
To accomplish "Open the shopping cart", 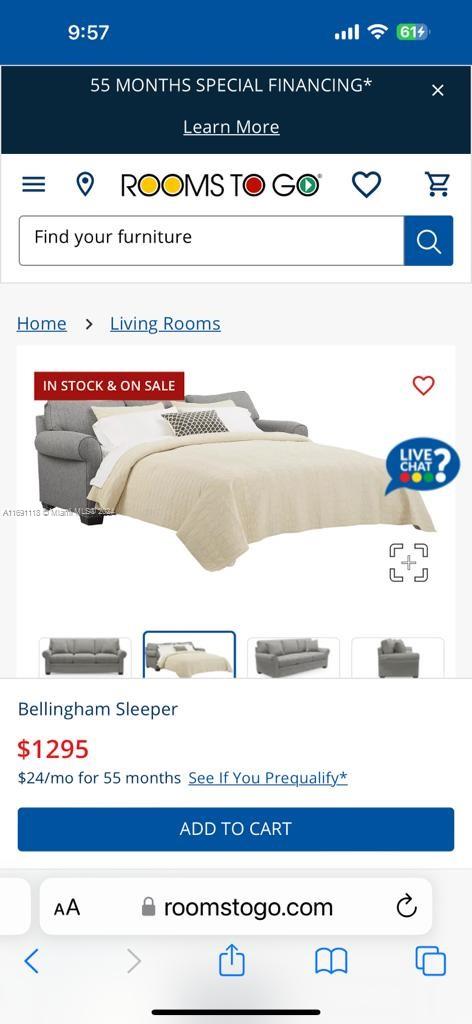I will (437, 185).
